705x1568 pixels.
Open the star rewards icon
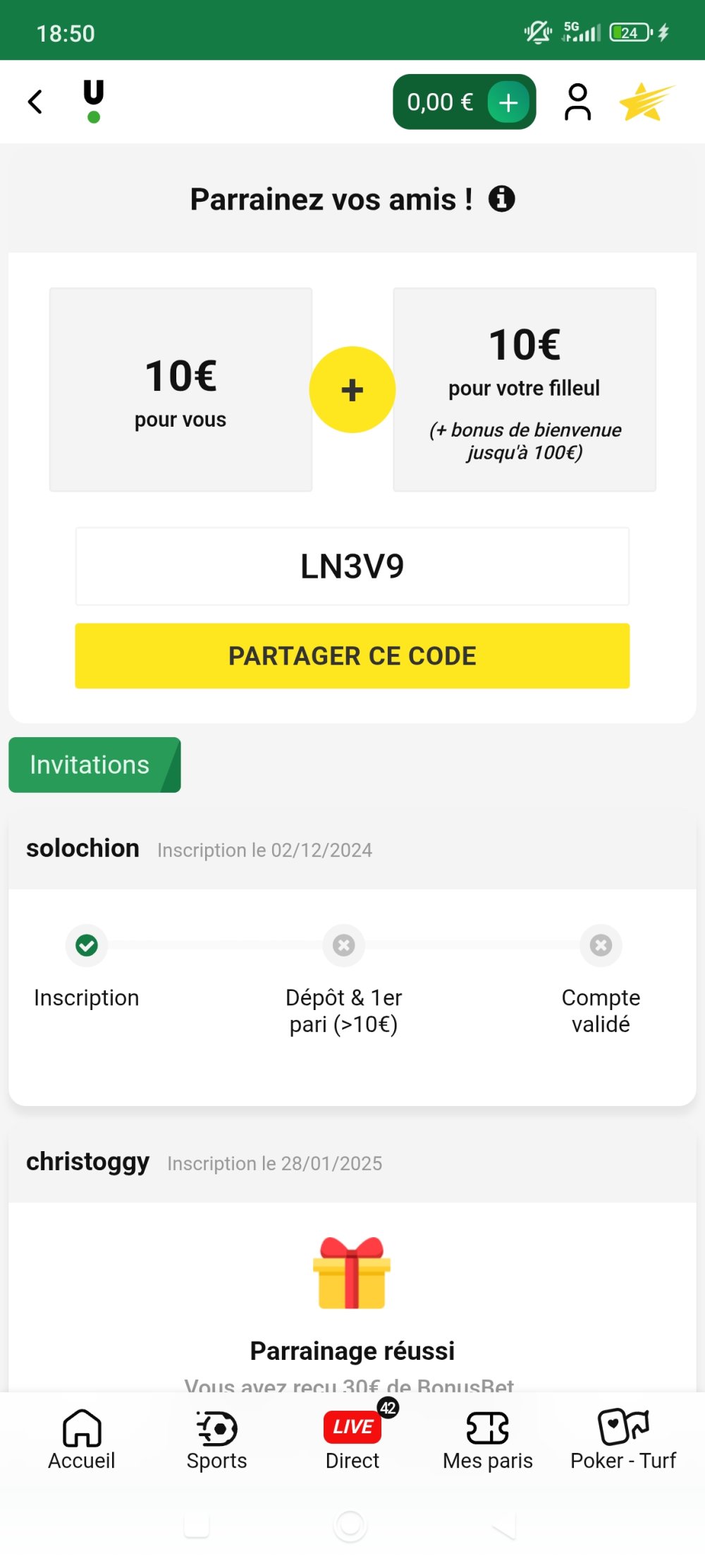(645, 102)
